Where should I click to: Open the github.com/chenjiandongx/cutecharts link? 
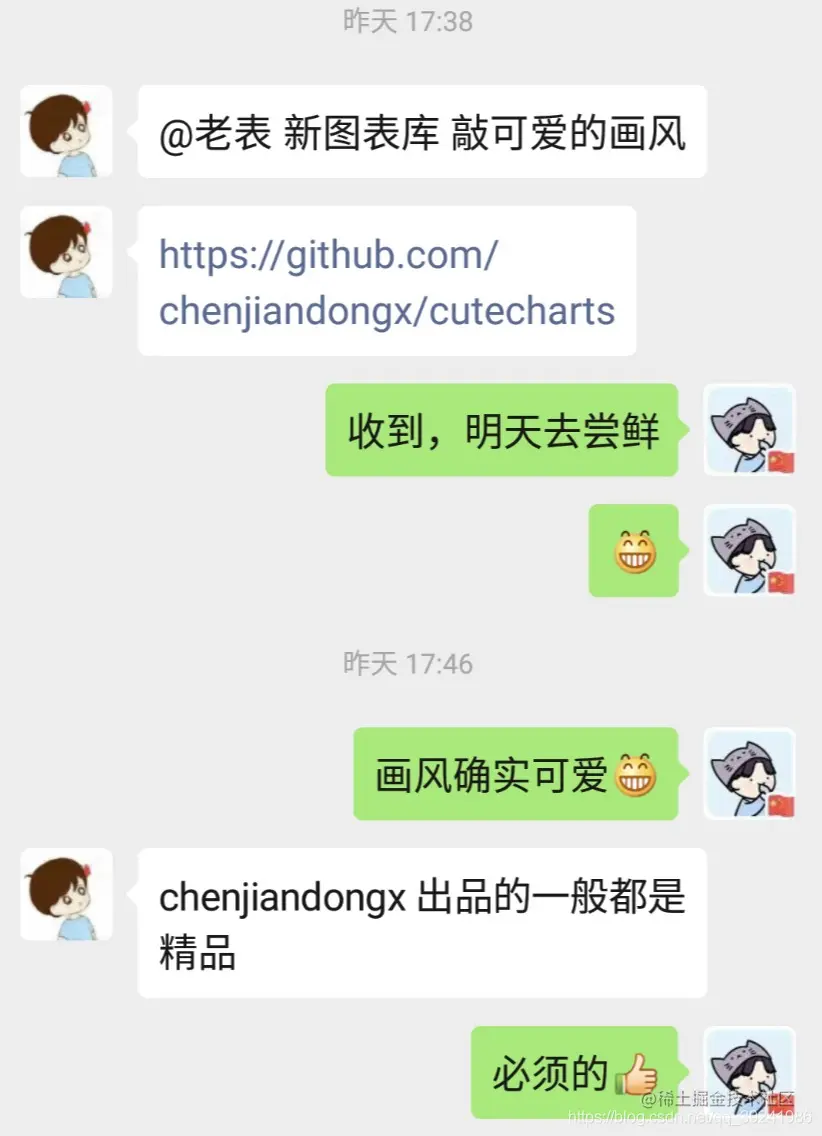[386, 283]
